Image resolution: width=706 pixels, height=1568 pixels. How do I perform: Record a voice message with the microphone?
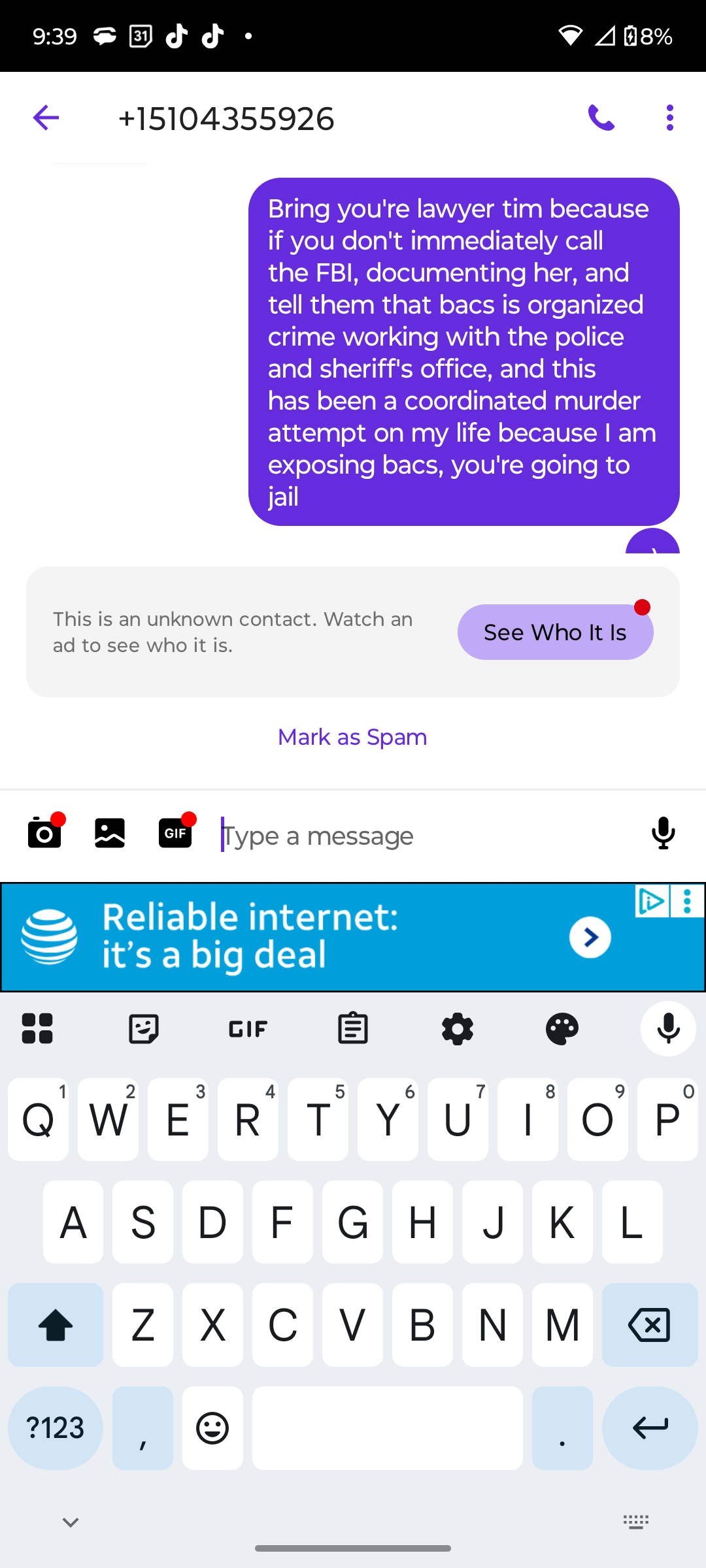(x=664, y=834)
